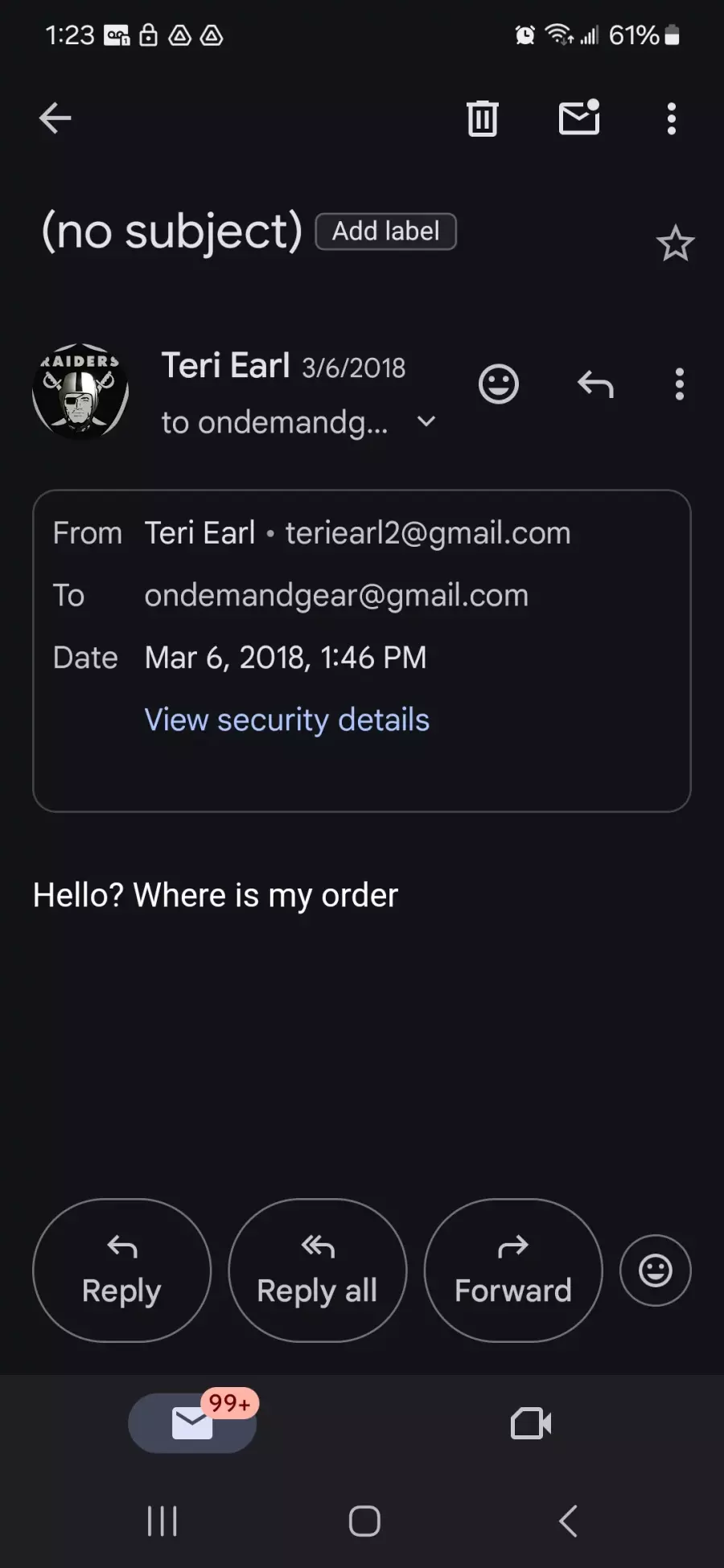Open the top app bar overflow menu

[672, 119]
